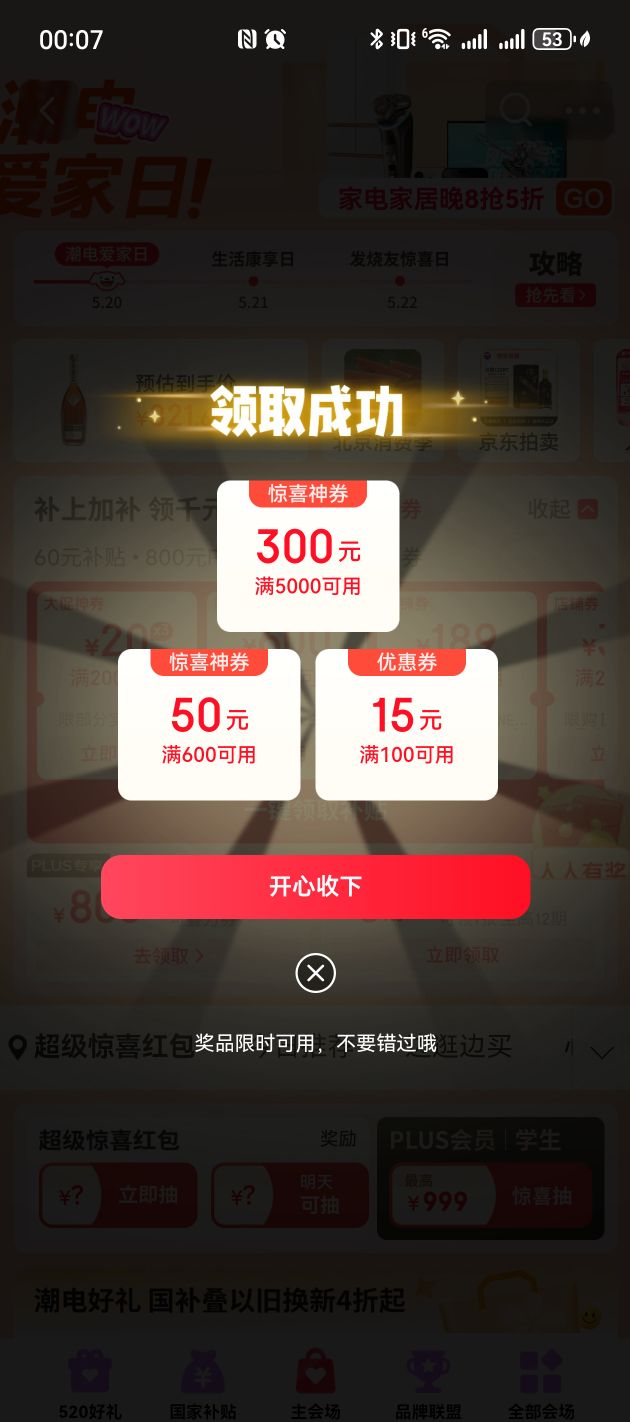Select the 50元 惊喜神券 coupon card
This screenshot has height=1422, width=630.
tap(209, 725)
